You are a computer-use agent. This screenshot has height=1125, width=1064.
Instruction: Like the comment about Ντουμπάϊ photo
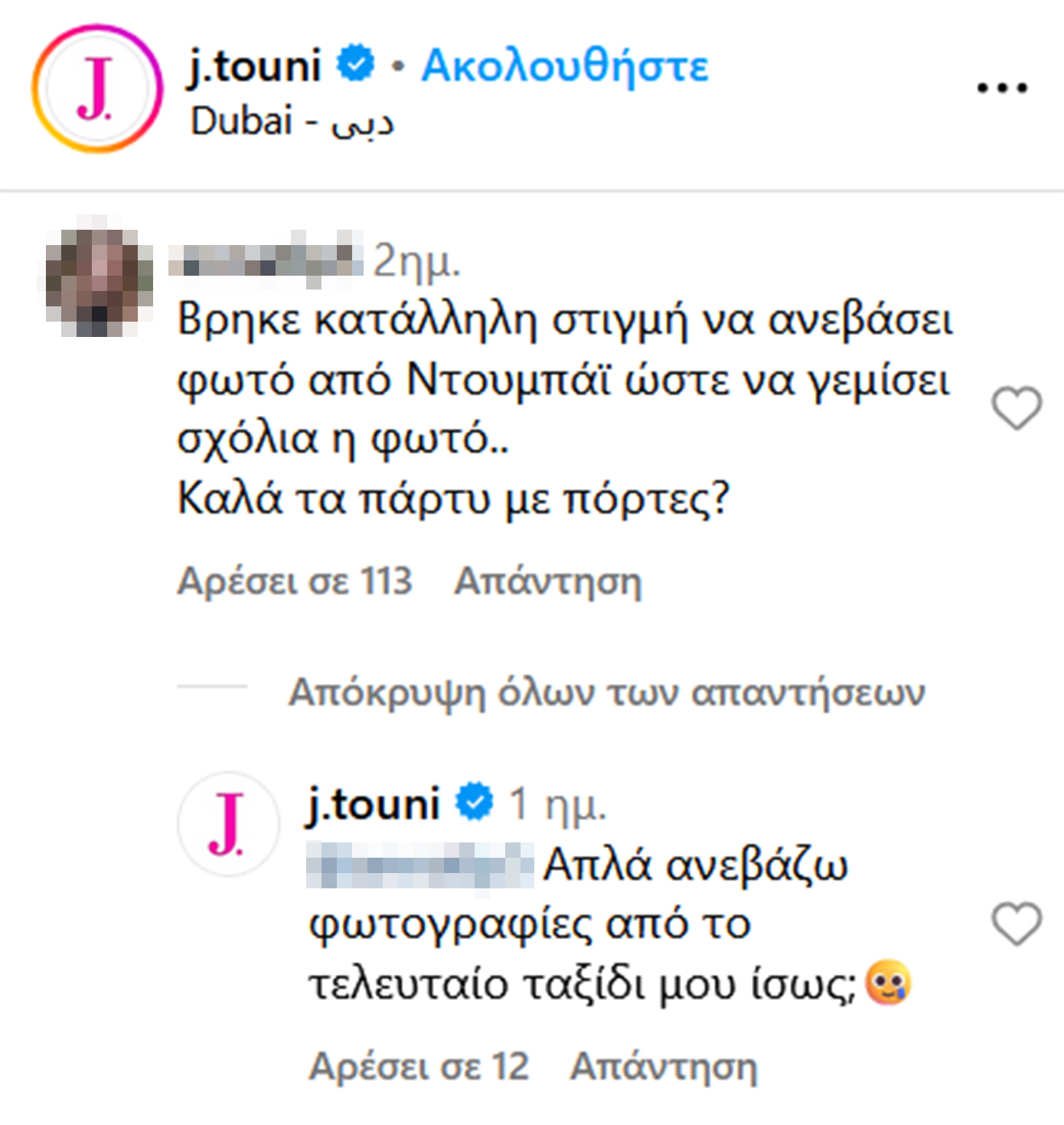pos(1016,407)
